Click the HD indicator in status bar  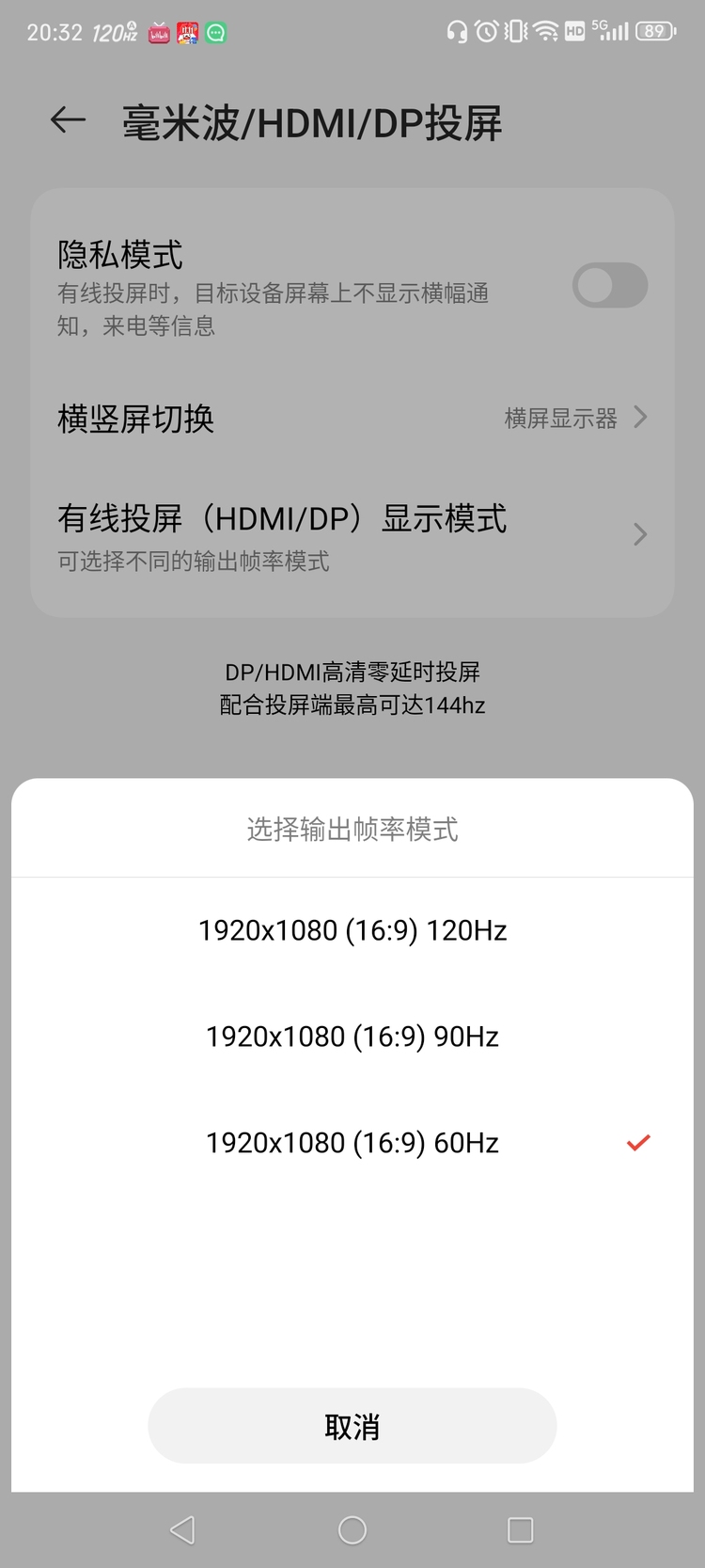click(x=575, y=30)
